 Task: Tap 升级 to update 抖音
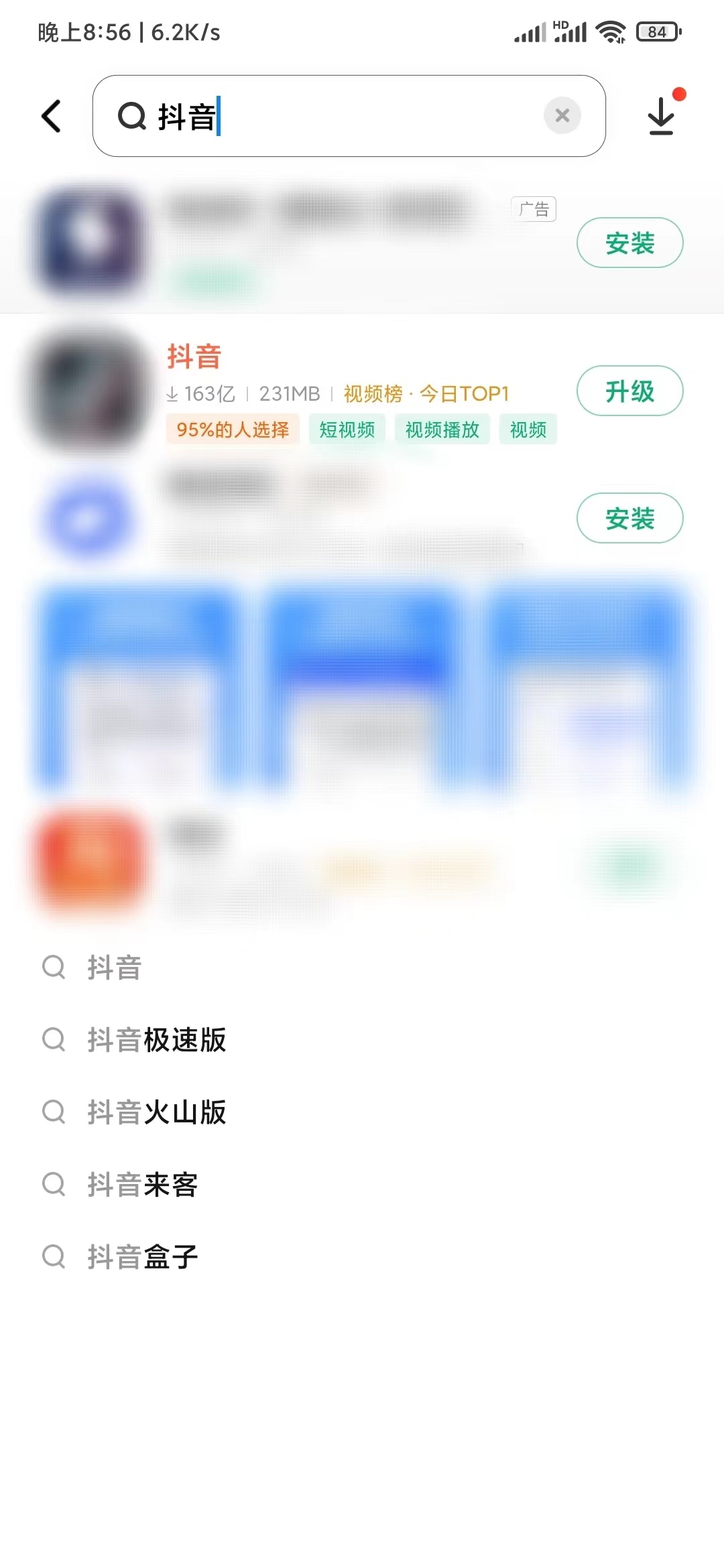click(629, 391)
